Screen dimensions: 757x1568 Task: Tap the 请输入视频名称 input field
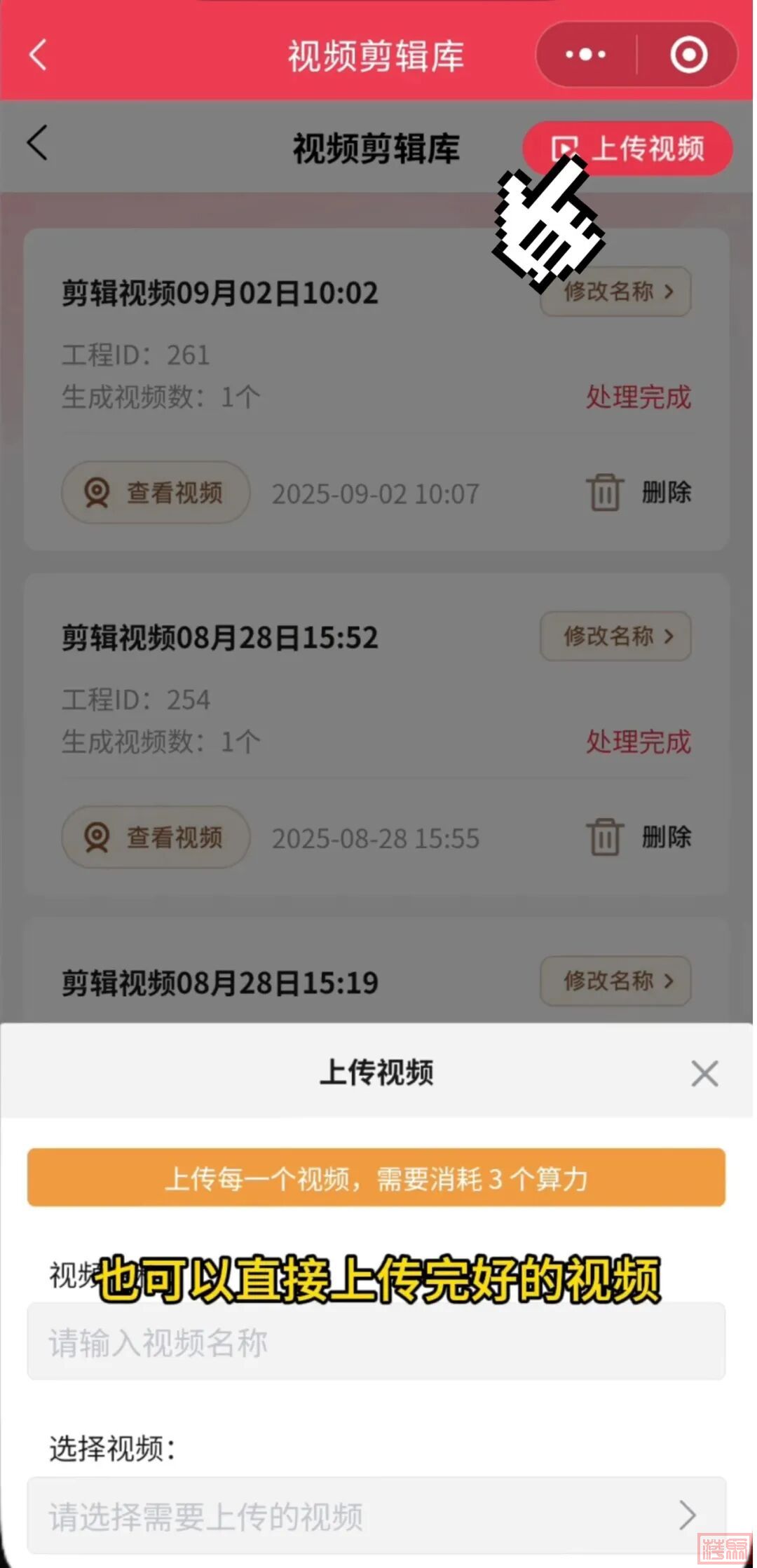pos(376,1342)
